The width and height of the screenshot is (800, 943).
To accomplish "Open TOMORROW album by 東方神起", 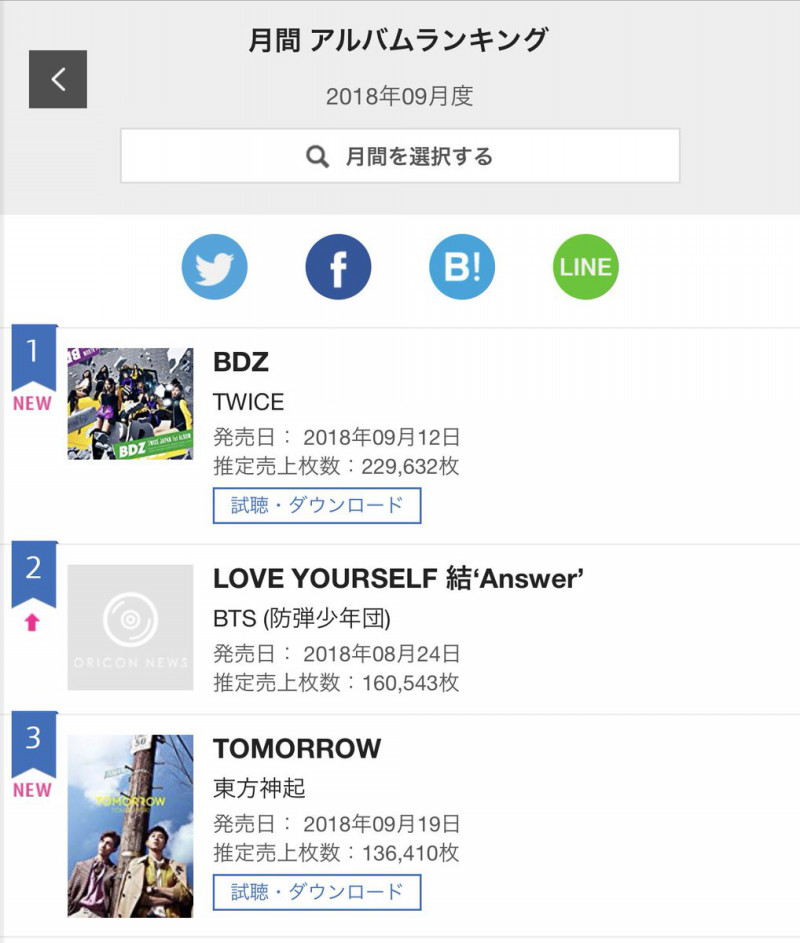I will point(297,748).
